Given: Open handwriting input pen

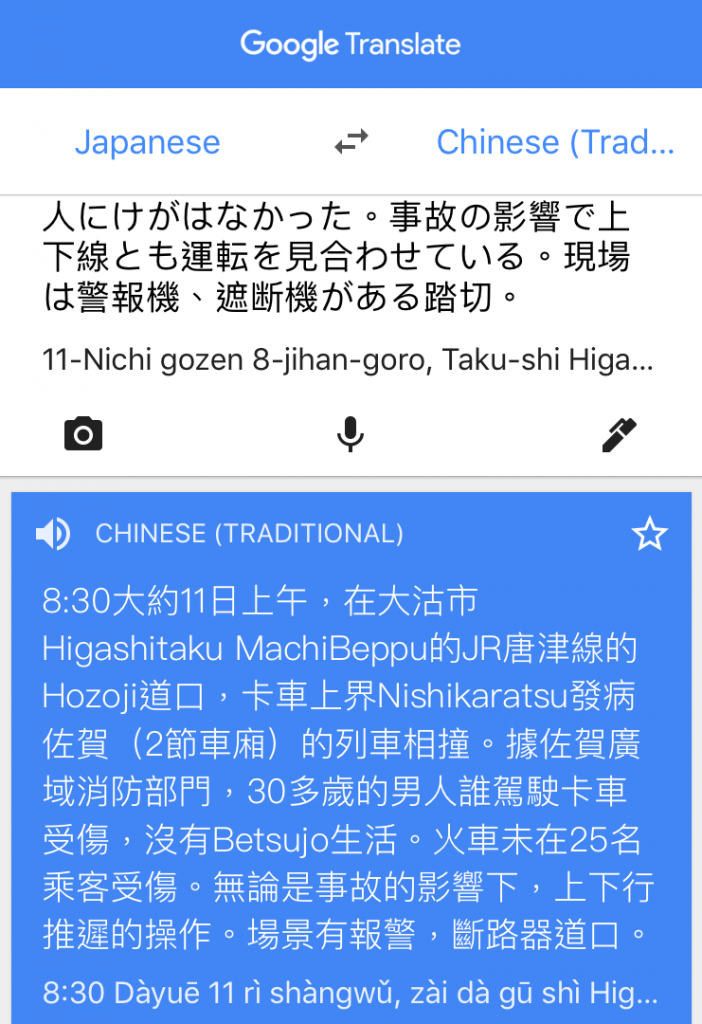Looking at the screenshot, I should (619, 434).
